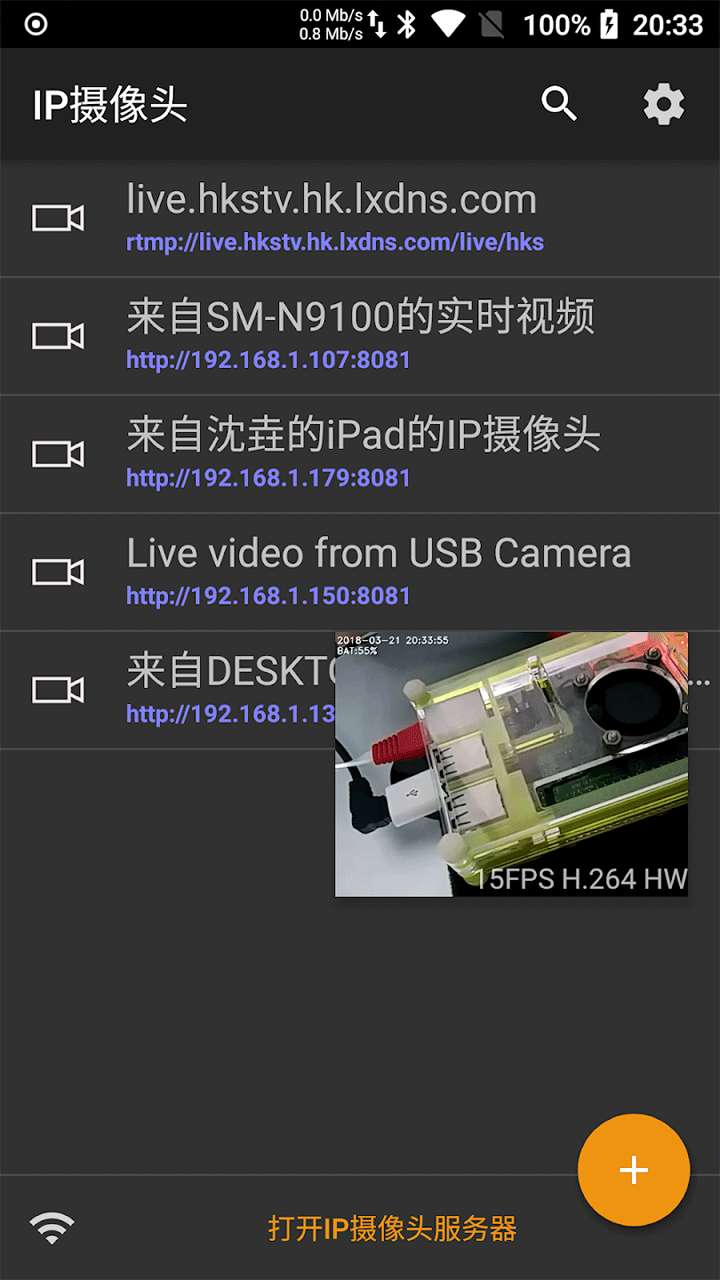Open the SM-N9100 live video camera

[x=360, y=336]
